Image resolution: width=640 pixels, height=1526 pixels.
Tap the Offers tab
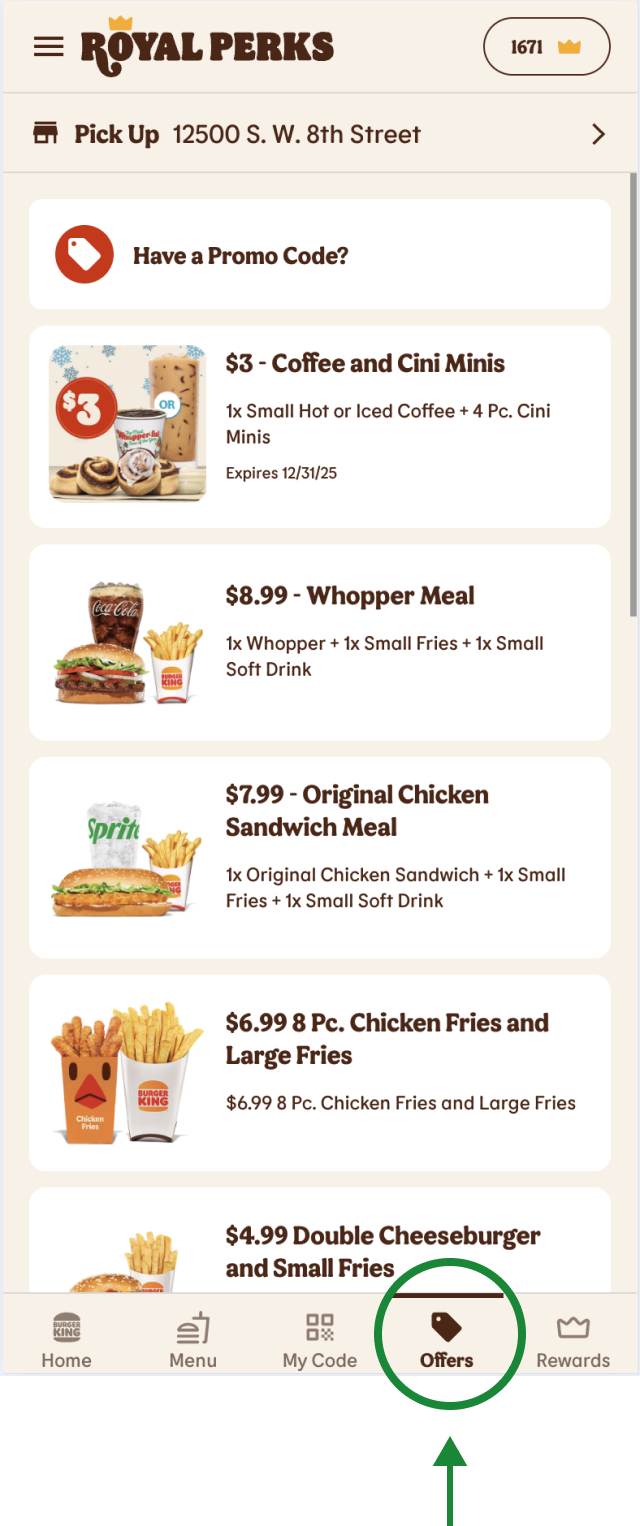(x=447, y=1341)
